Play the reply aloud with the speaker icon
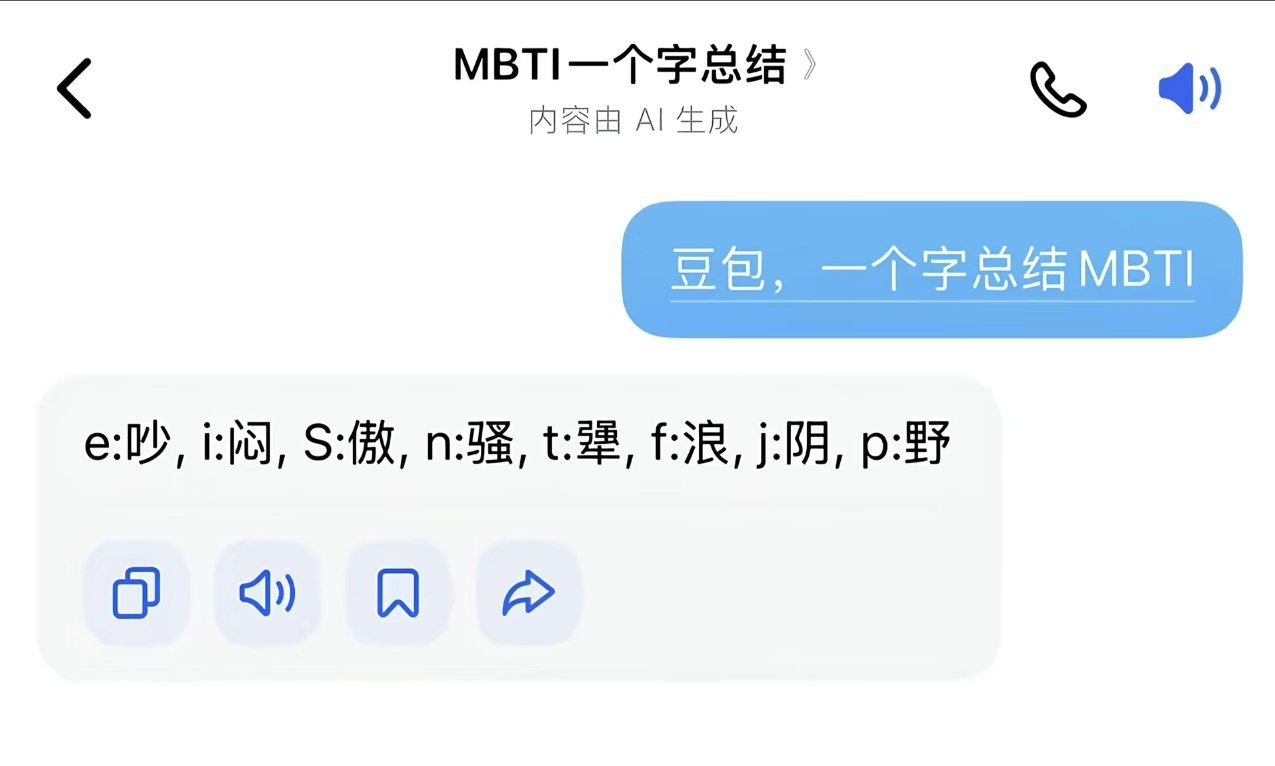1275x766 pixels. pyautogui.click(x=267, y=593)
